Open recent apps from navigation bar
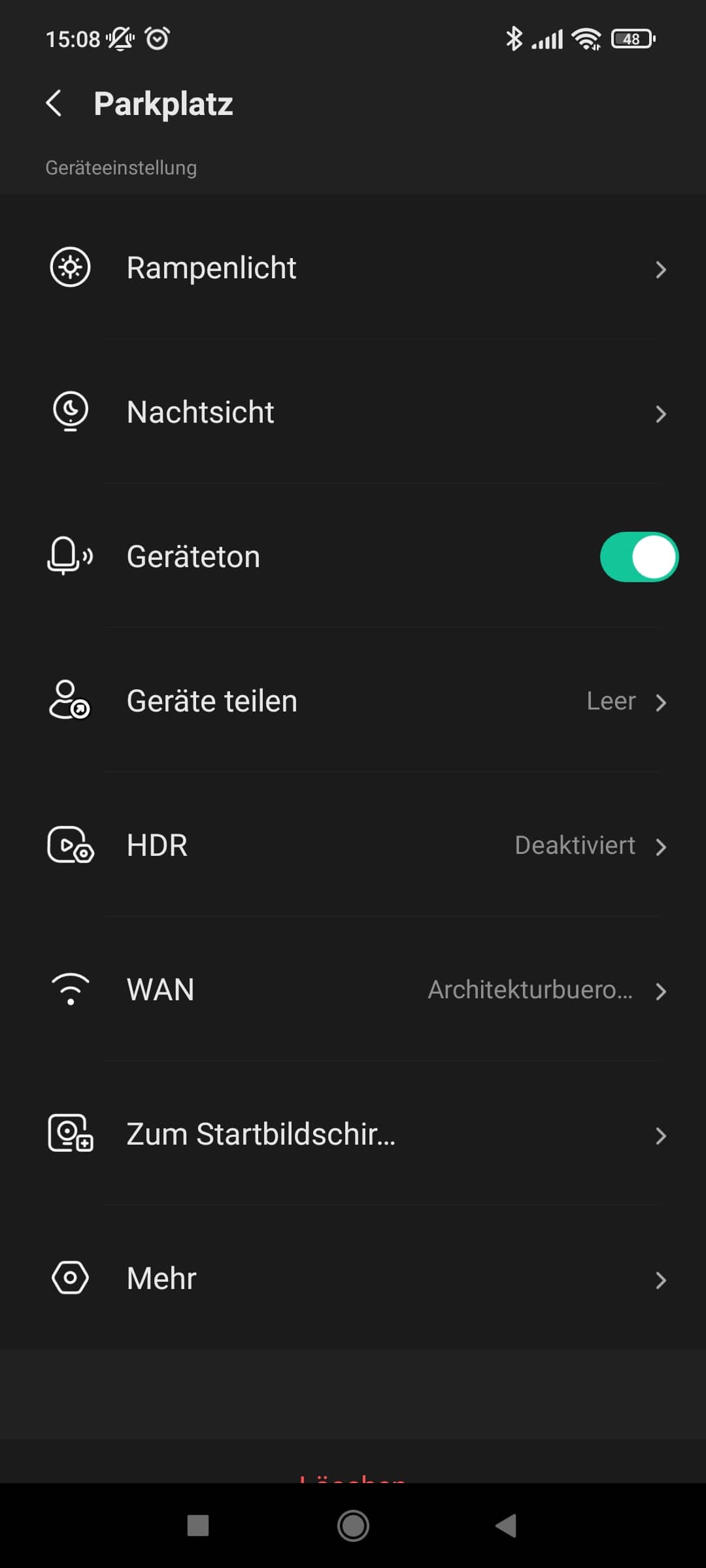The width and height of the screenshot is (706, 1568). 198,1526
